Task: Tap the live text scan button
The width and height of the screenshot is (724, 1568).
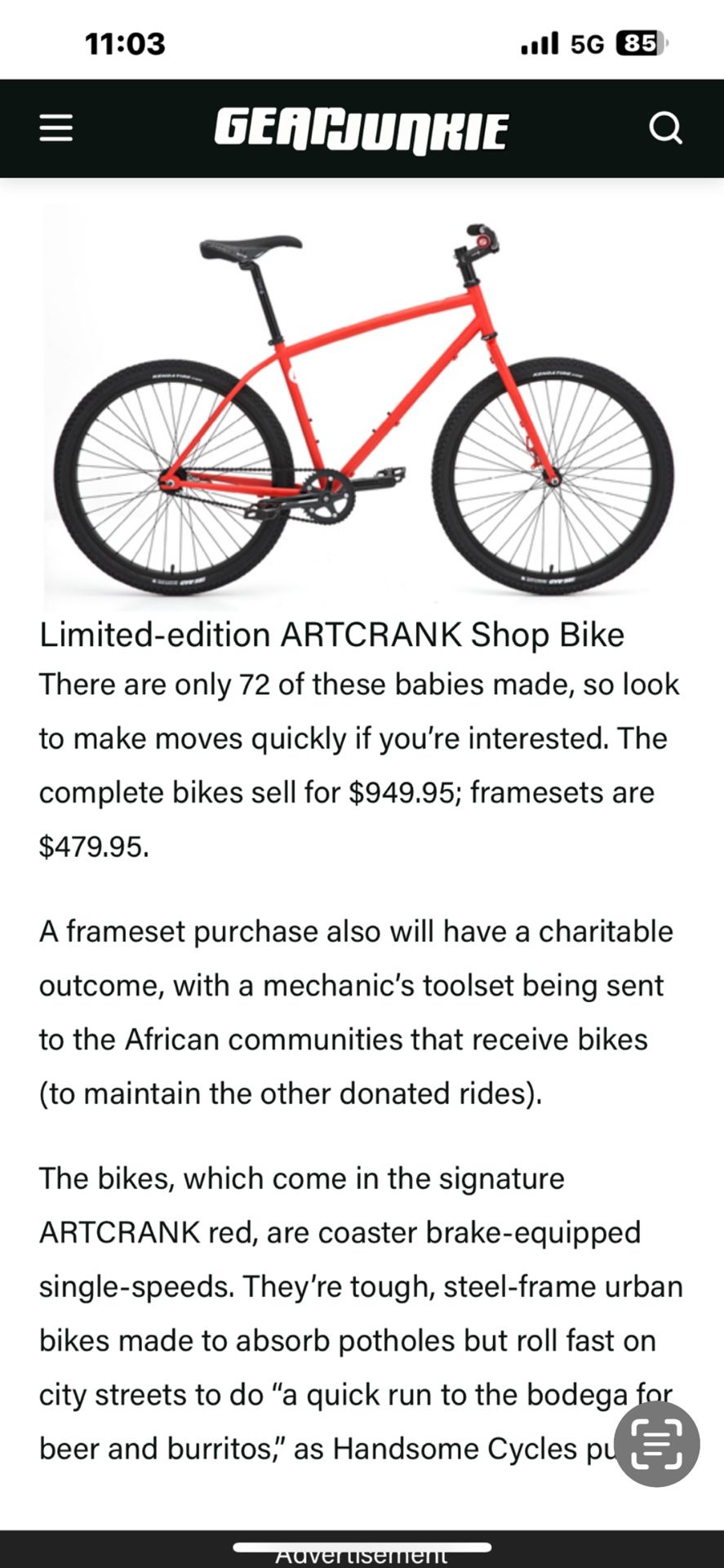Action: pyautogui.click(x=656, y=1444)
